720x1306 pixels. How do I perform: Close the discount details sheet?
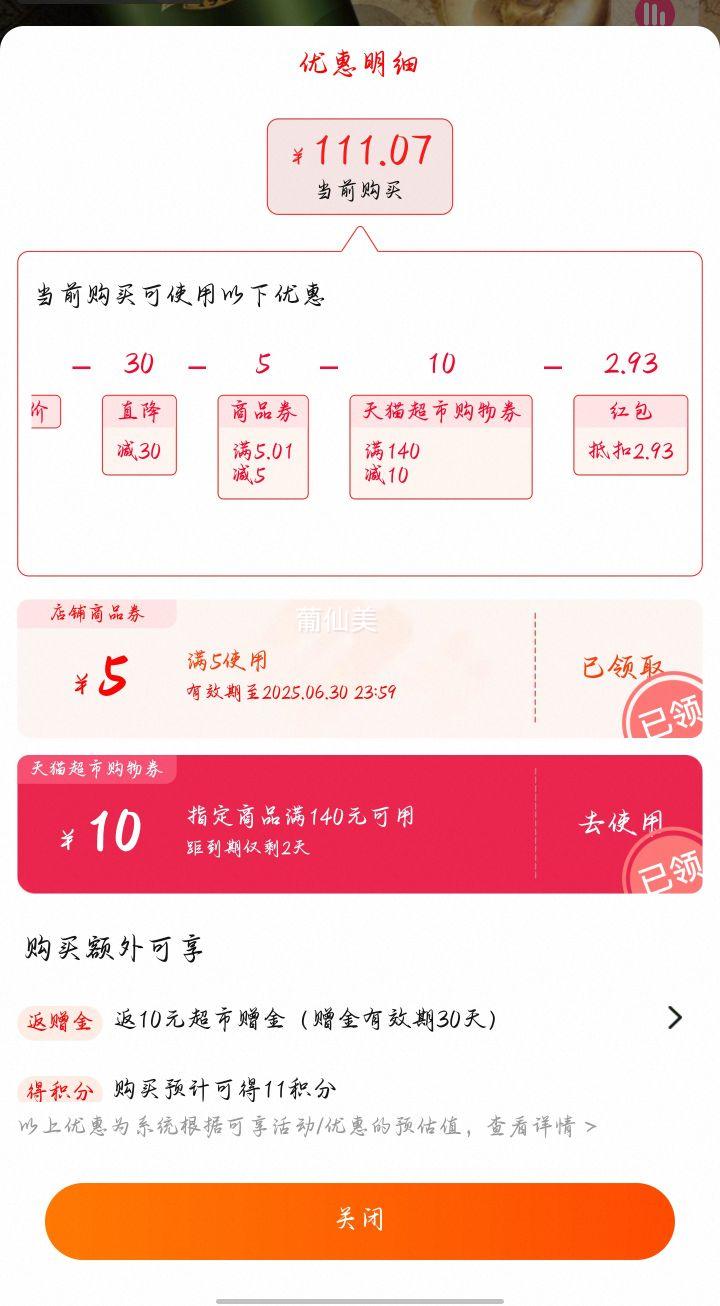pyautogui.click(x=359, y=1220)
